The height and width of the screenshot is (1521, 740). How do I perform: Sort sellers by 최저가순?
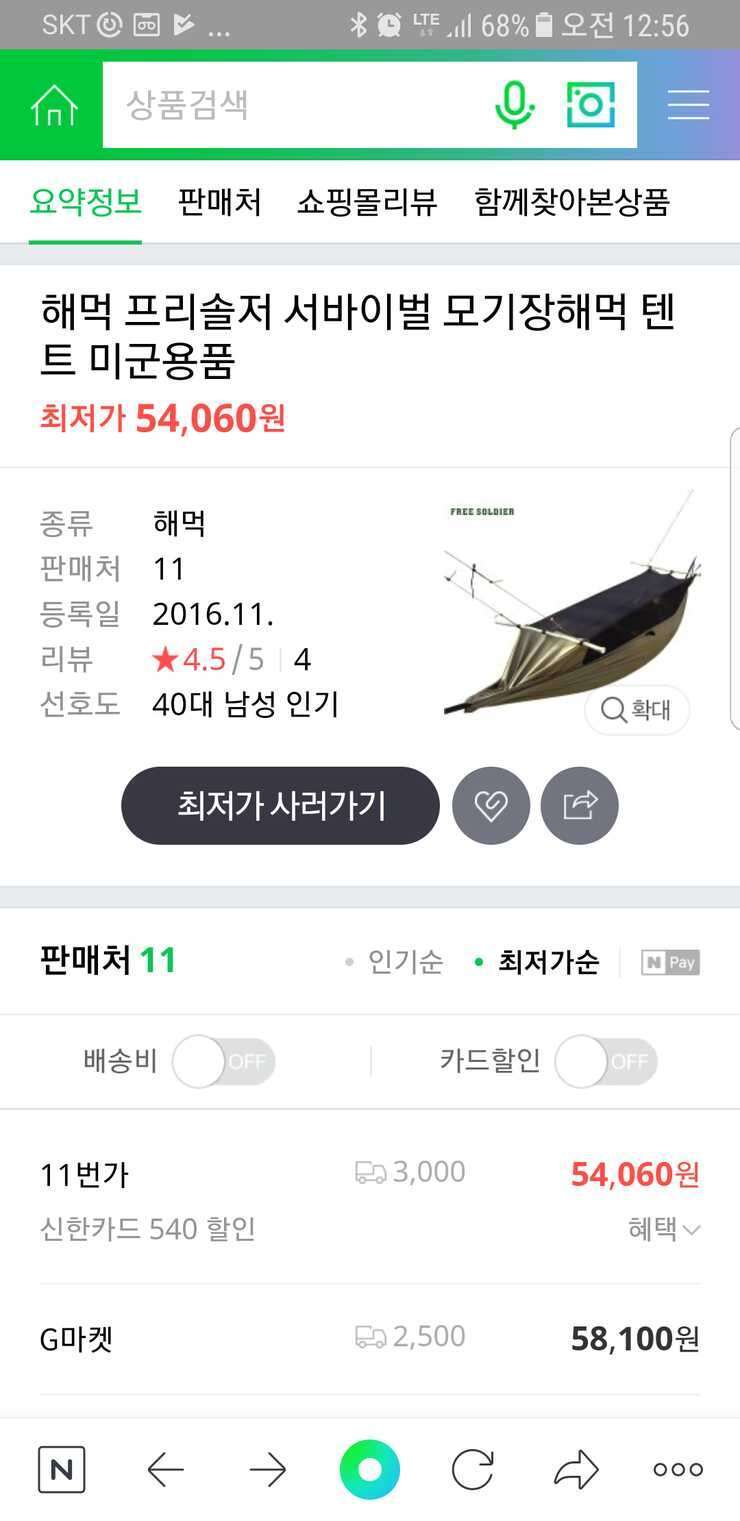(537, 962)
